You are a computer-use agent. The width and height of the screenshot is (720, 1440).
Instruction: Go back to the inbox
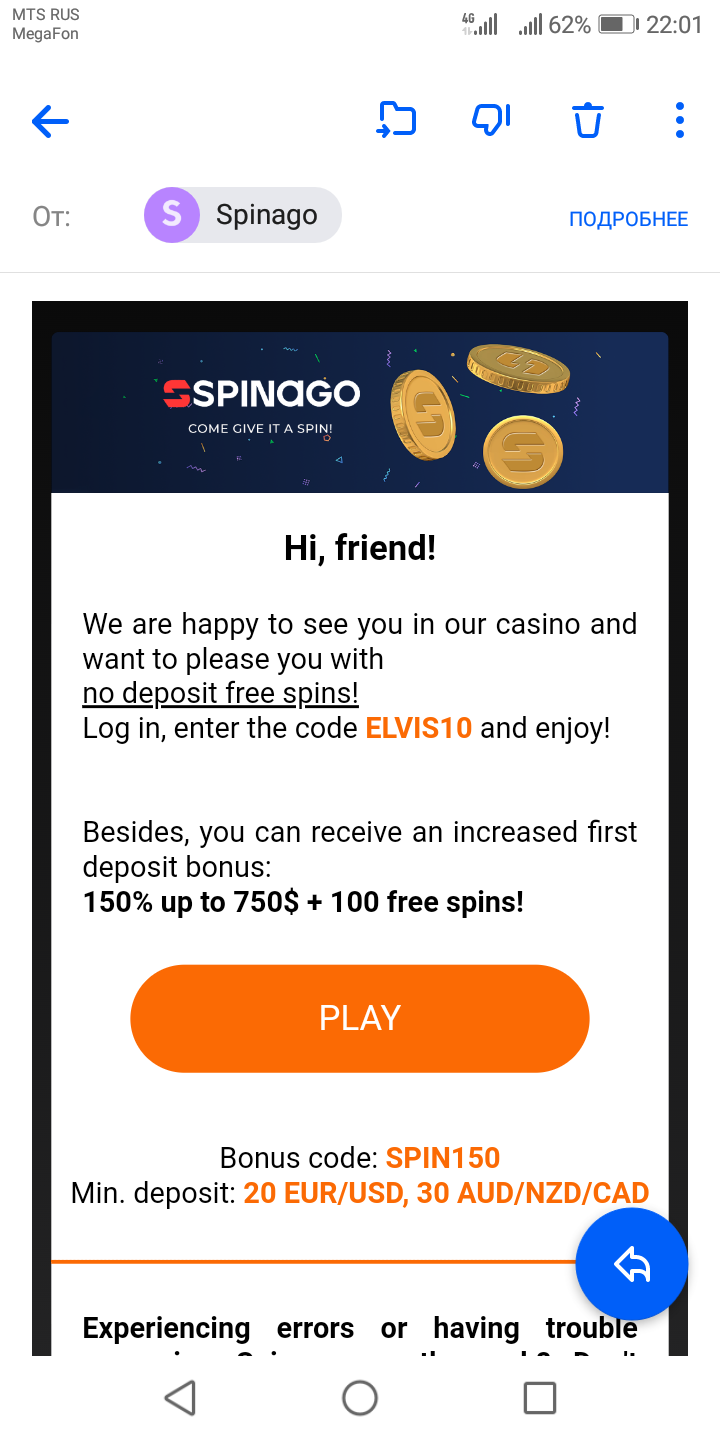50,122
